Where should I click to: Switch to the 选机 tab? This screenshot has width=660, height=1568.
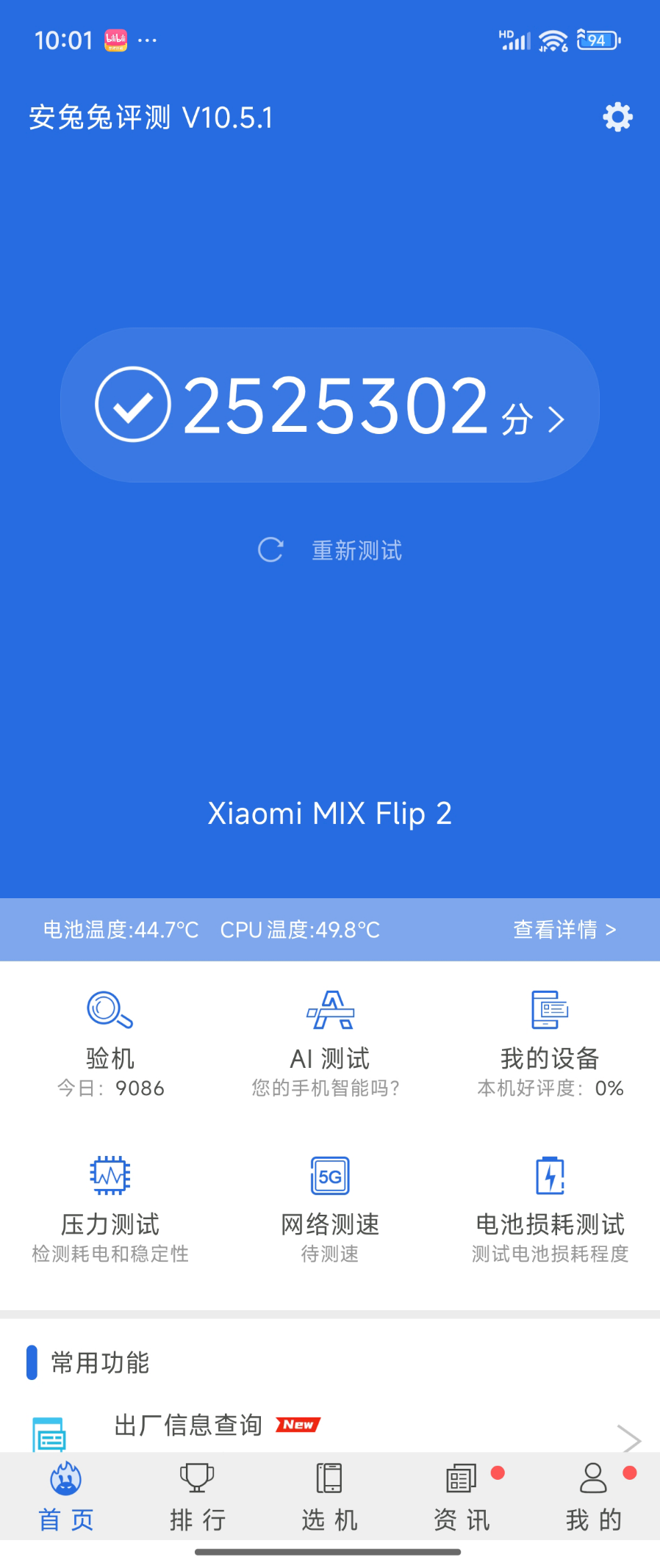click(330, 1497)
